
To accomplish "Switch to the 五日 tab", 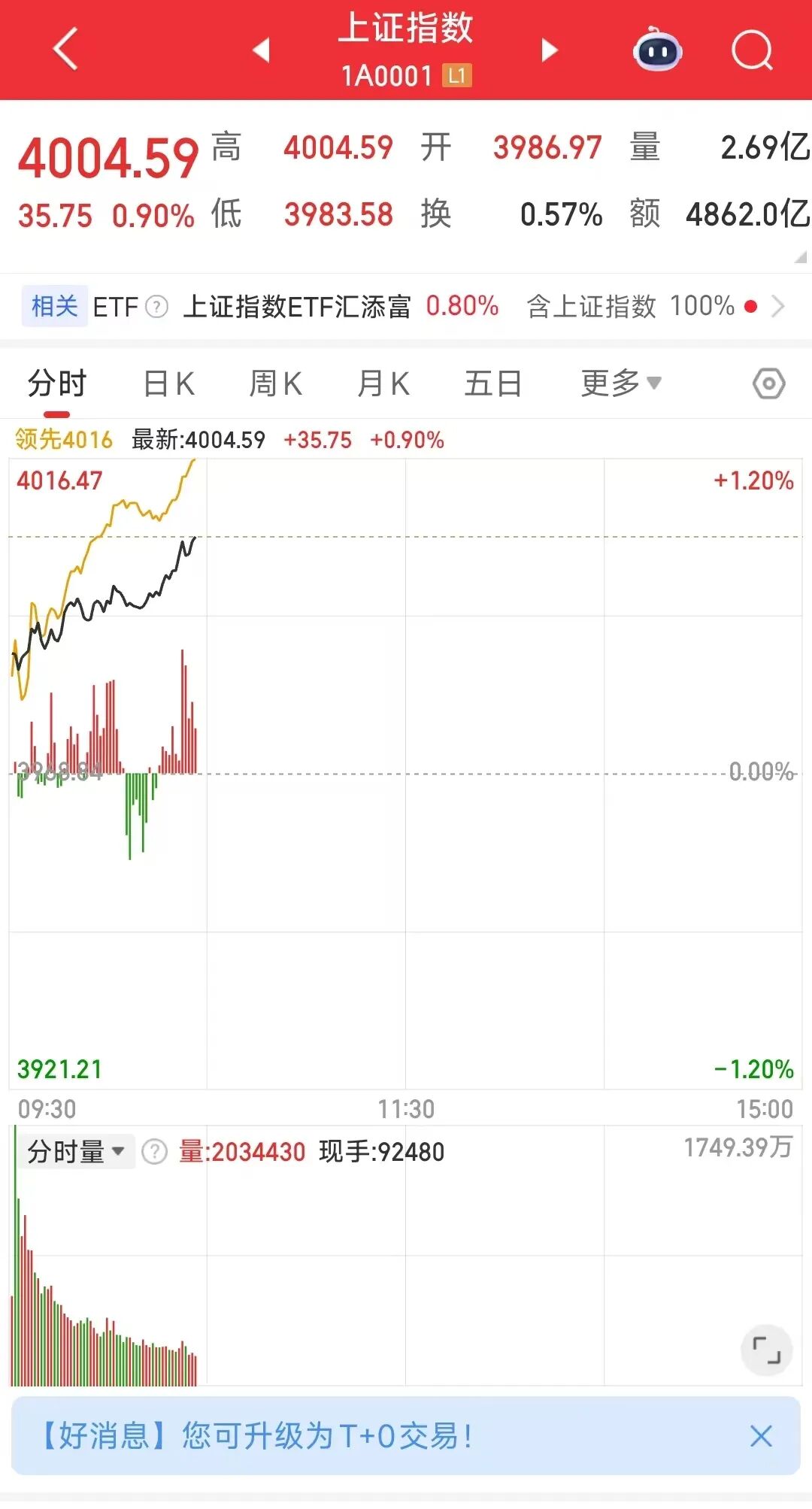I will (492, 384).
